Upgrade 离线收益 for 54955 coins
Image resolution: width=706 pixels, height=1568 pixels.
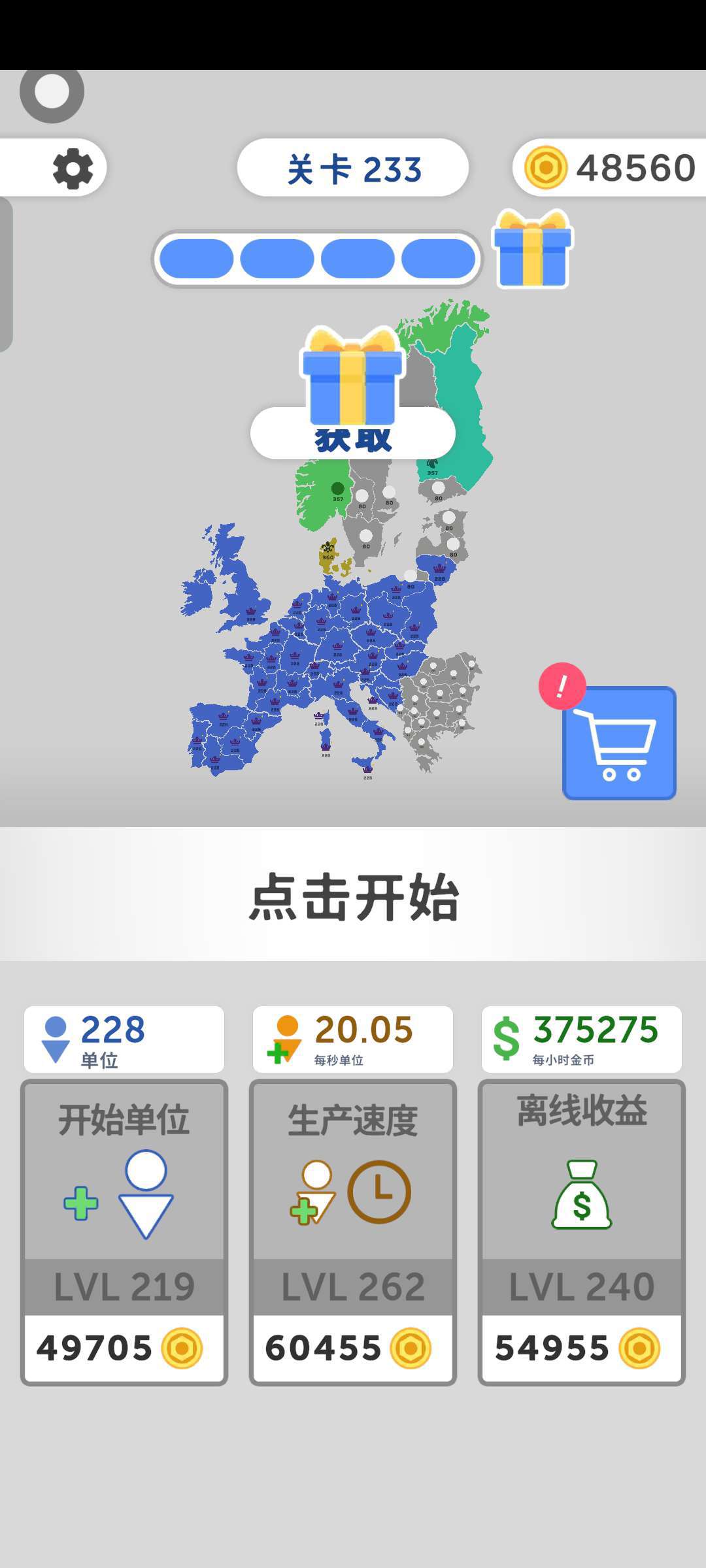click(582, 1232)
